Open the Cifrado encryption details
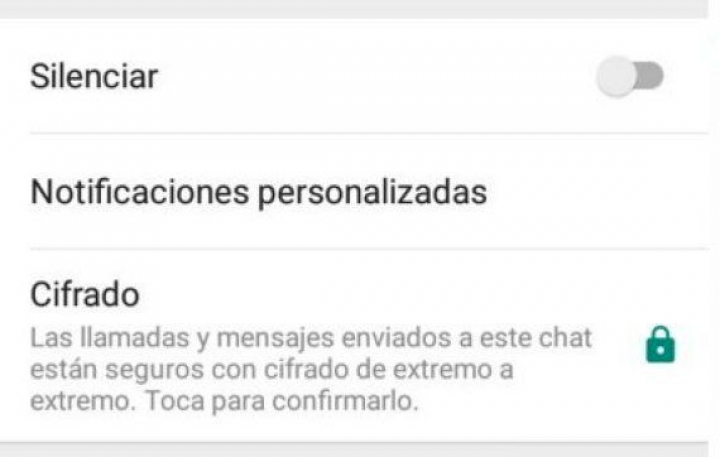This screenshot has width=720, height=457. coord(310,345)
